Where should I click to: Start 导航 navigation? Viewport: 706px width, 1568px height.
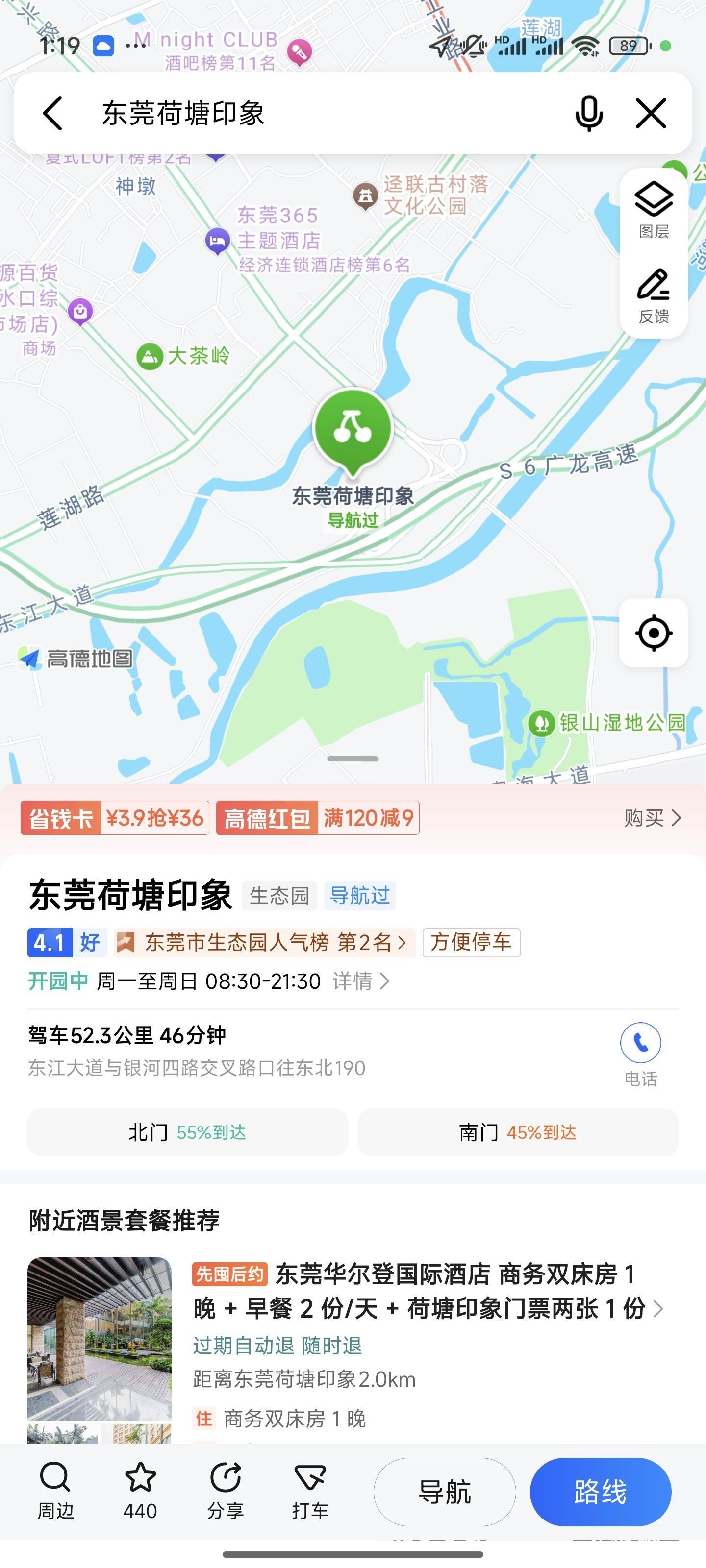tap(445, 1492)
